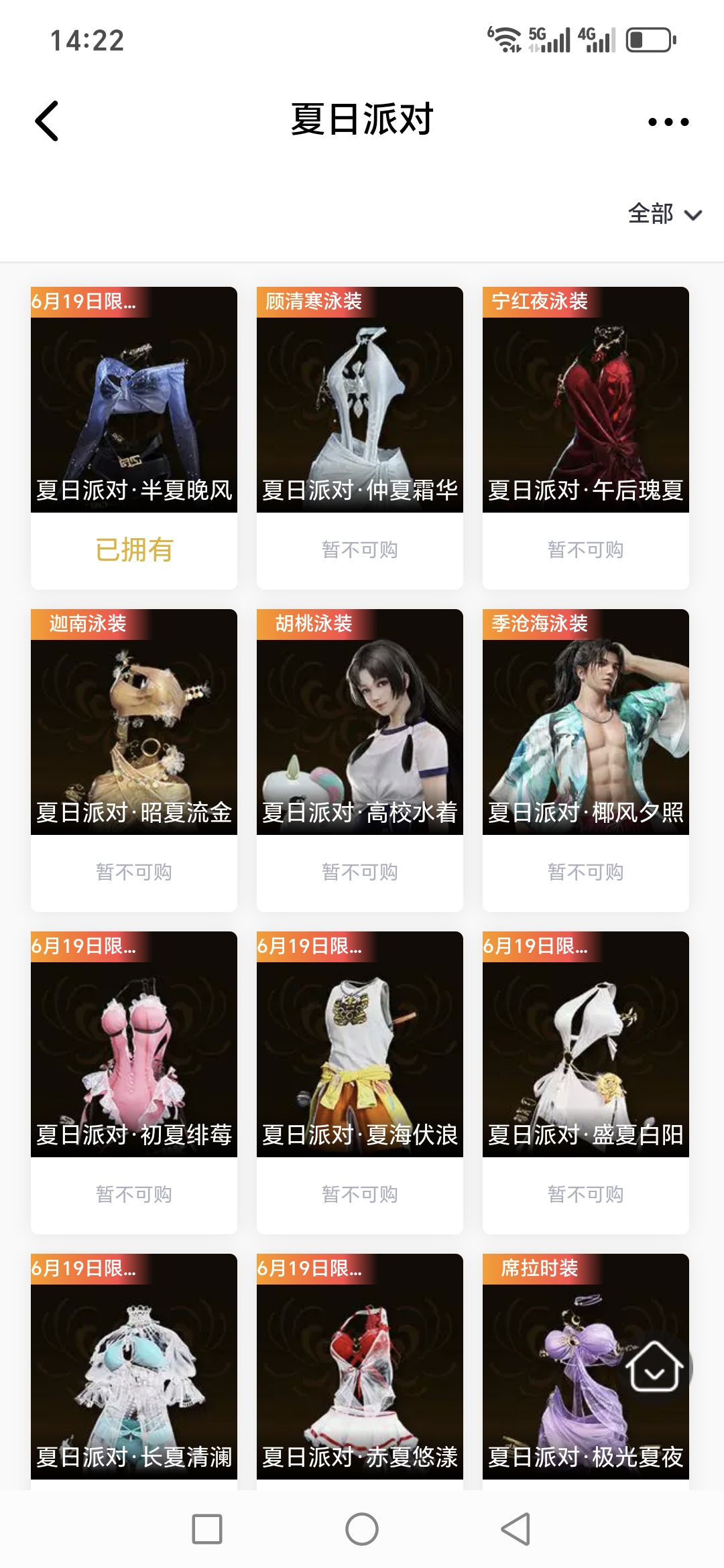Image resolution: width=724 pixels, height=1568 pixels.
Task: View 夏日派对·长夏清澜 item
Action: click(134, 1367)
